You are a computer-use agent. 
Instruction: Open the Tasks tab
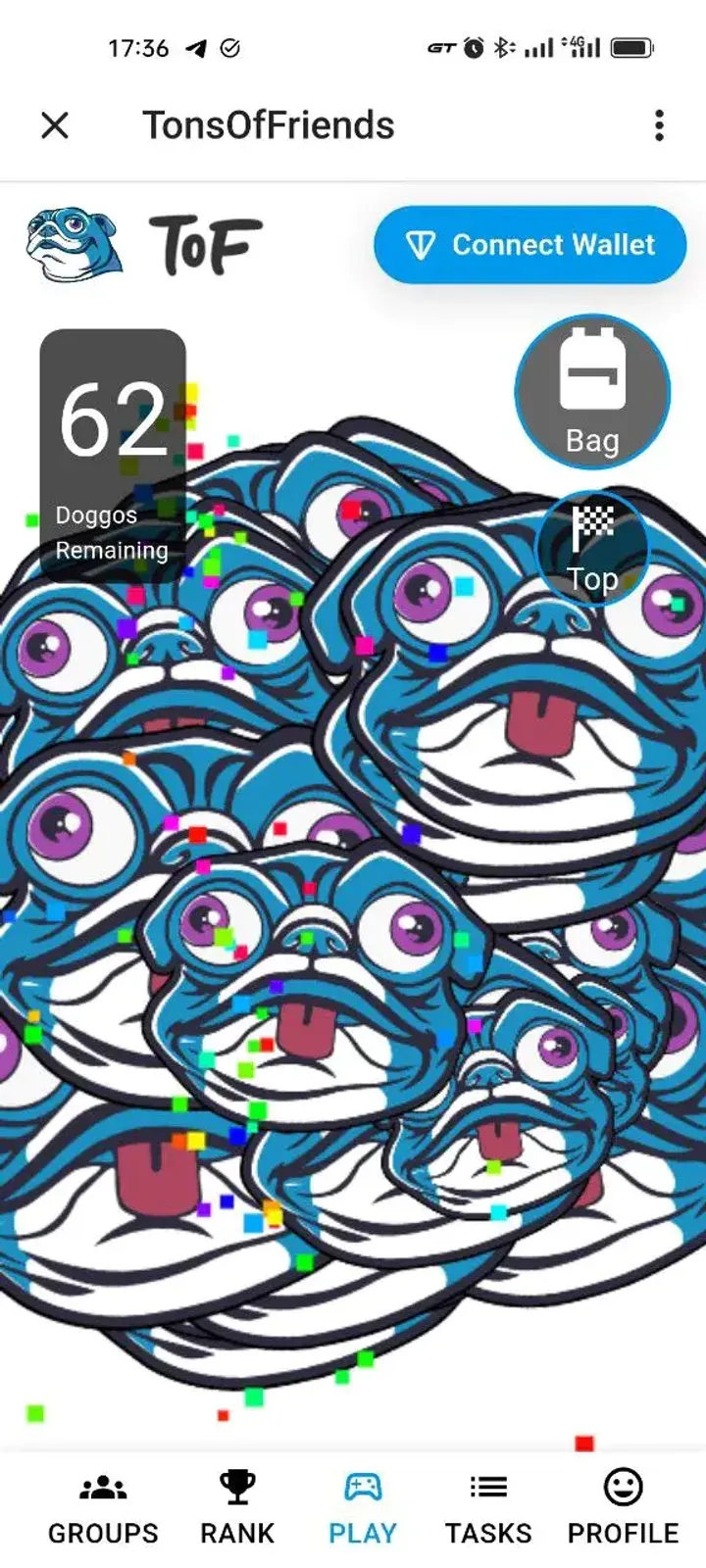pos(488,1509)
